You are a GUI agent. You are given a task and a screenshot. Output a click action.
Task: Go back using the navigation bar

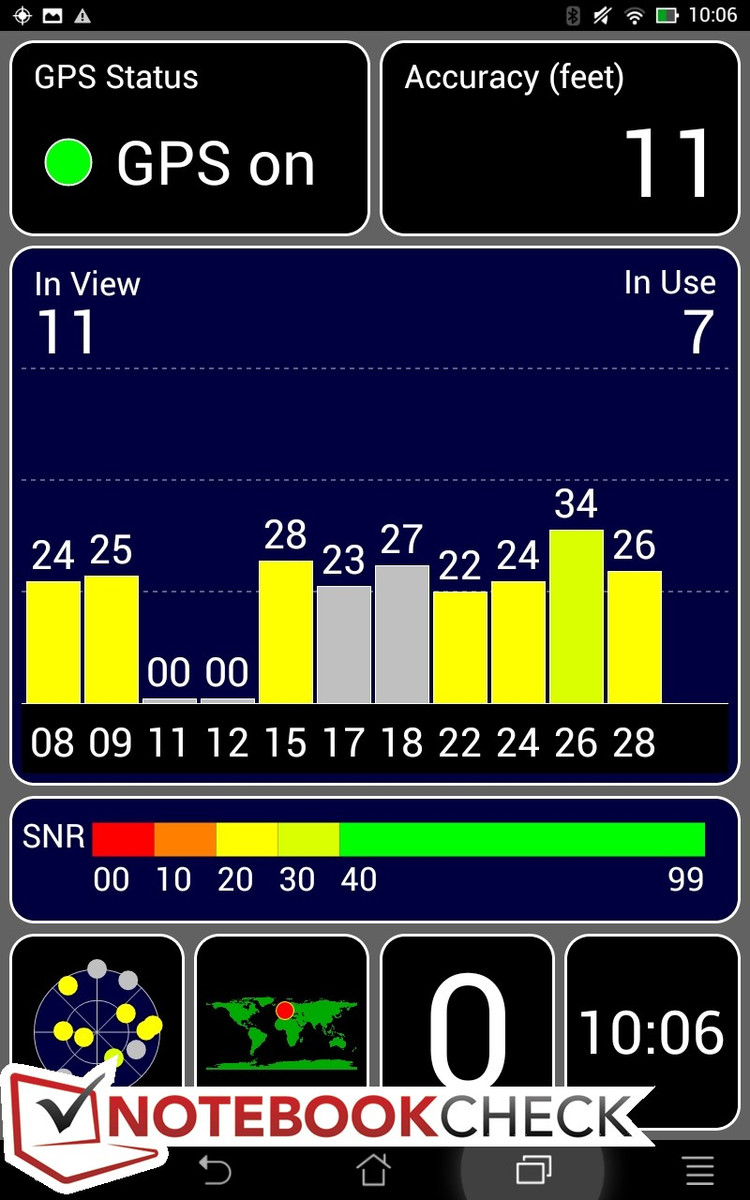[x=214, y=1170]
